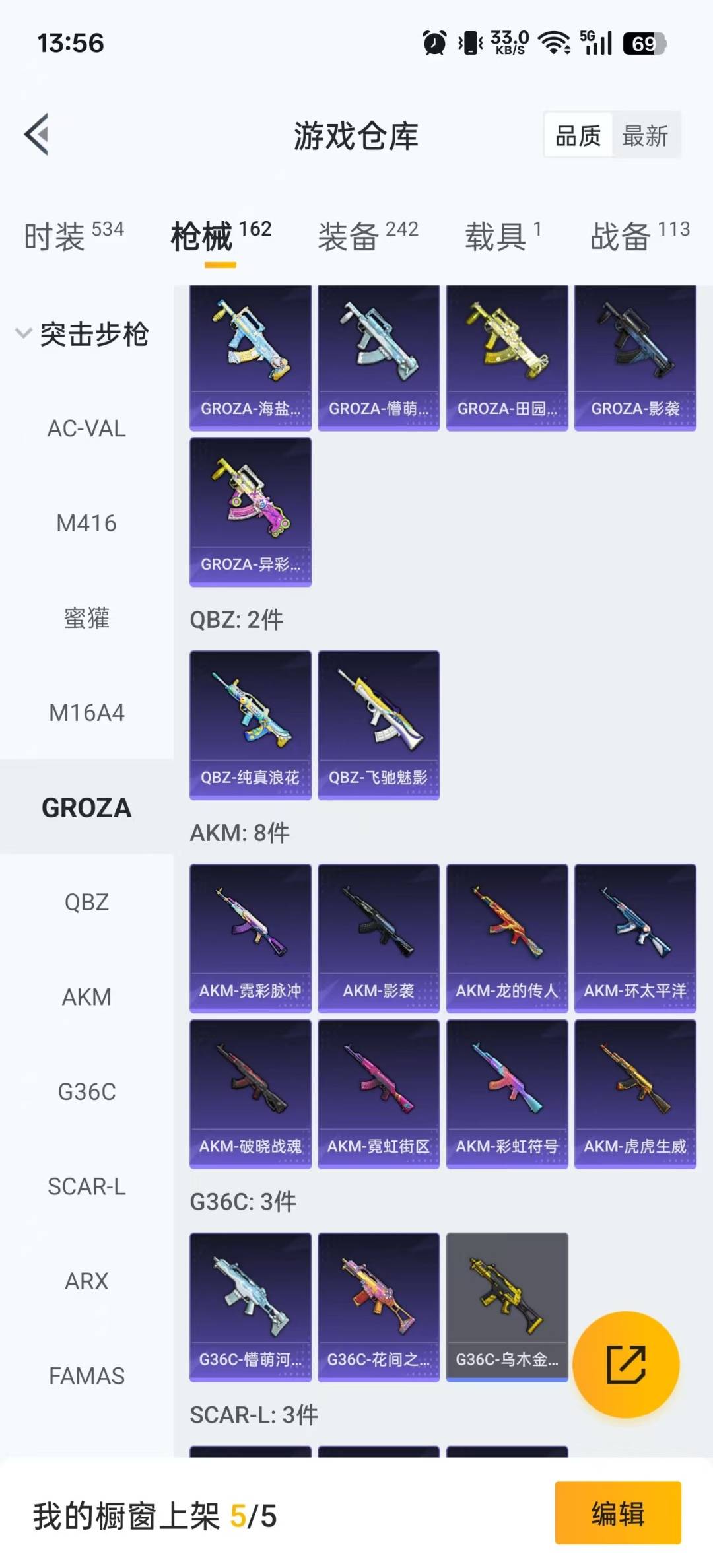
Task: Tap the 编辑 button
Action: (x=617, y=1513)
